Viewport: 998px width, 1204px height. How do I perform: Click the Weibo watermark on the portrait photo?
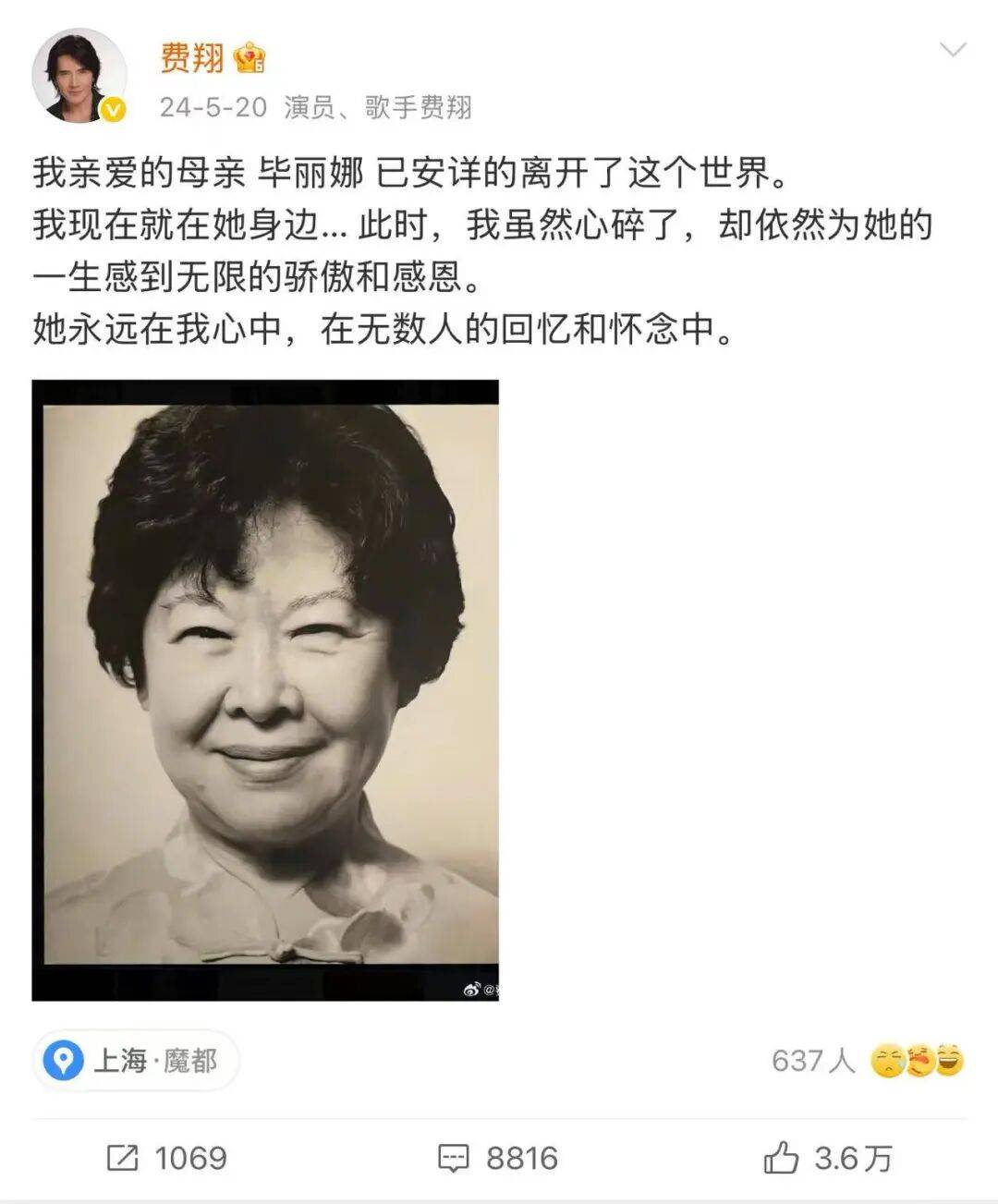coord(476,990)
